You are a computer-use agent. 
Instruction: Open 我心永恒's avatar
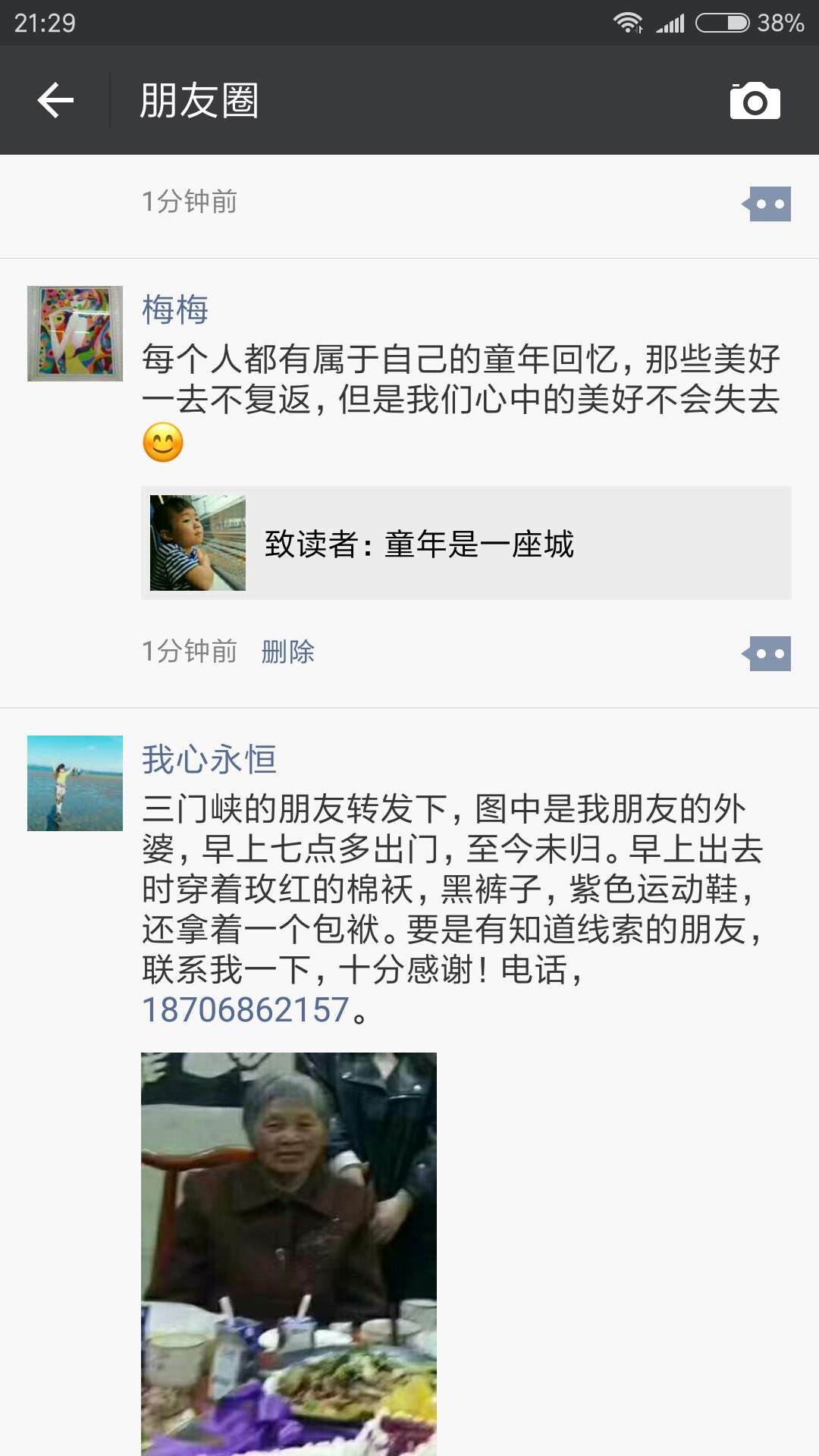click(x=75, y=783)
